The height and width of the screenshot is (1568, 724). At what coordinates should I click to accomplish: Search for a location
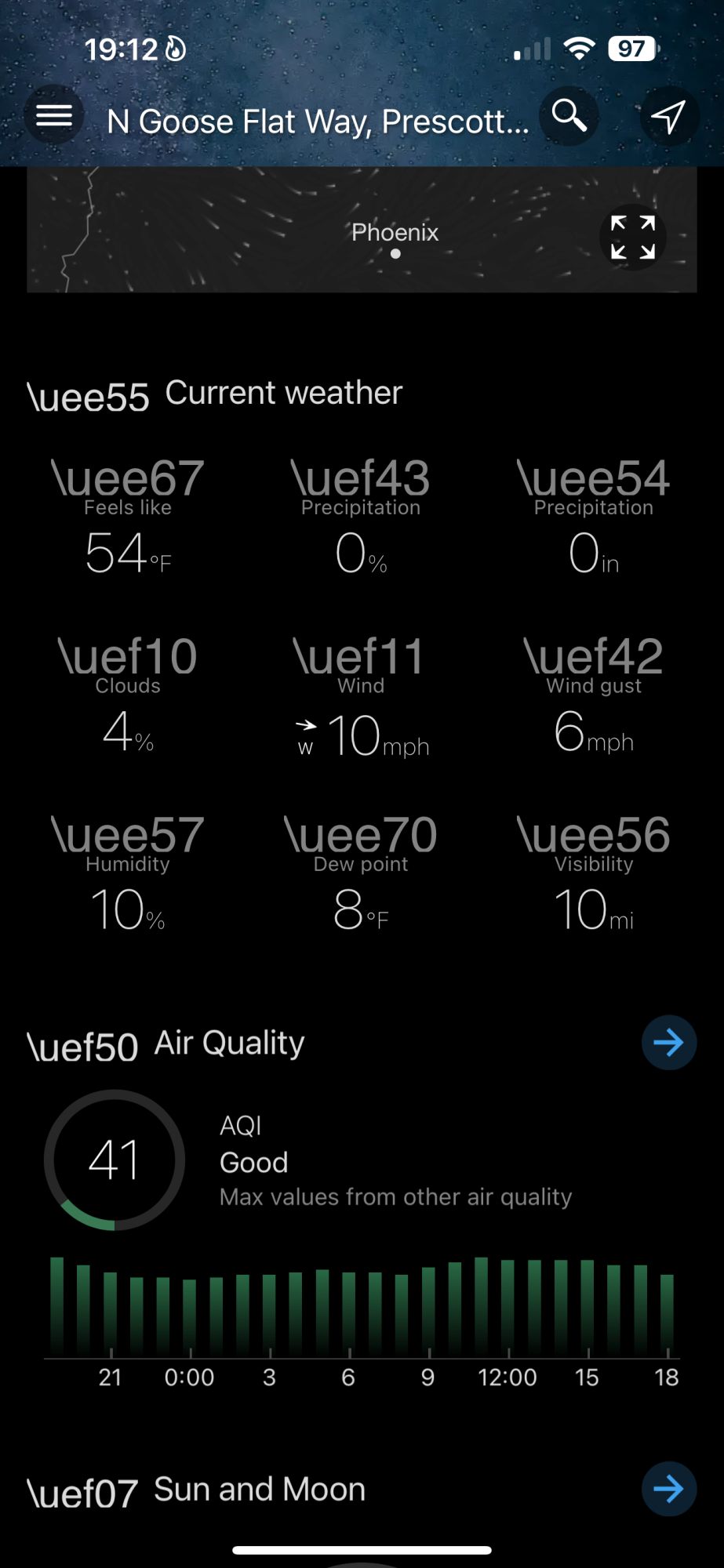tap(569, 116)
